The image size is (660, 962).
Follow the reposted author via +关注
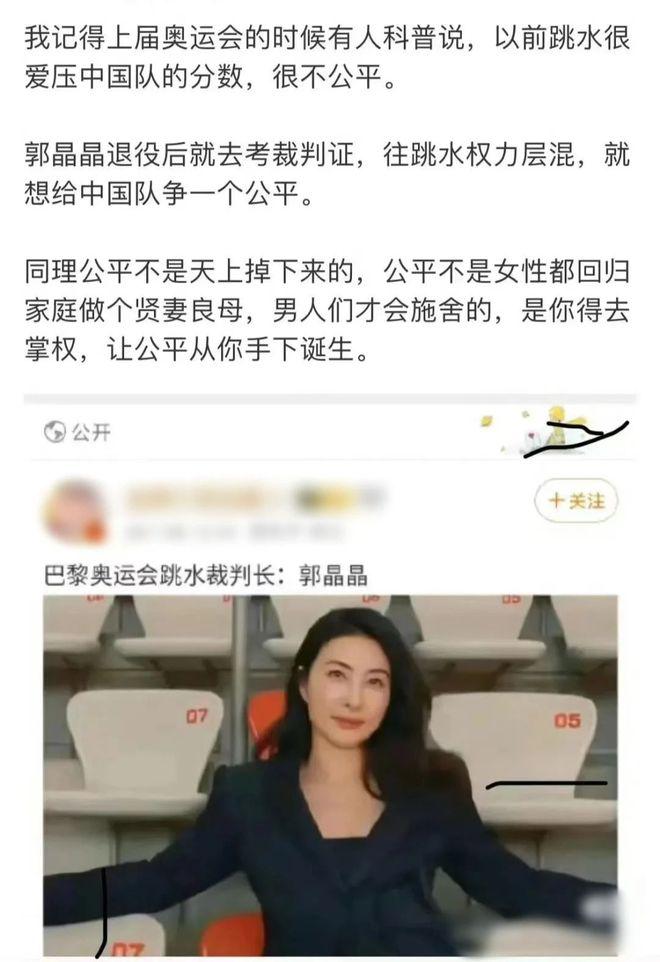point(577,501)
